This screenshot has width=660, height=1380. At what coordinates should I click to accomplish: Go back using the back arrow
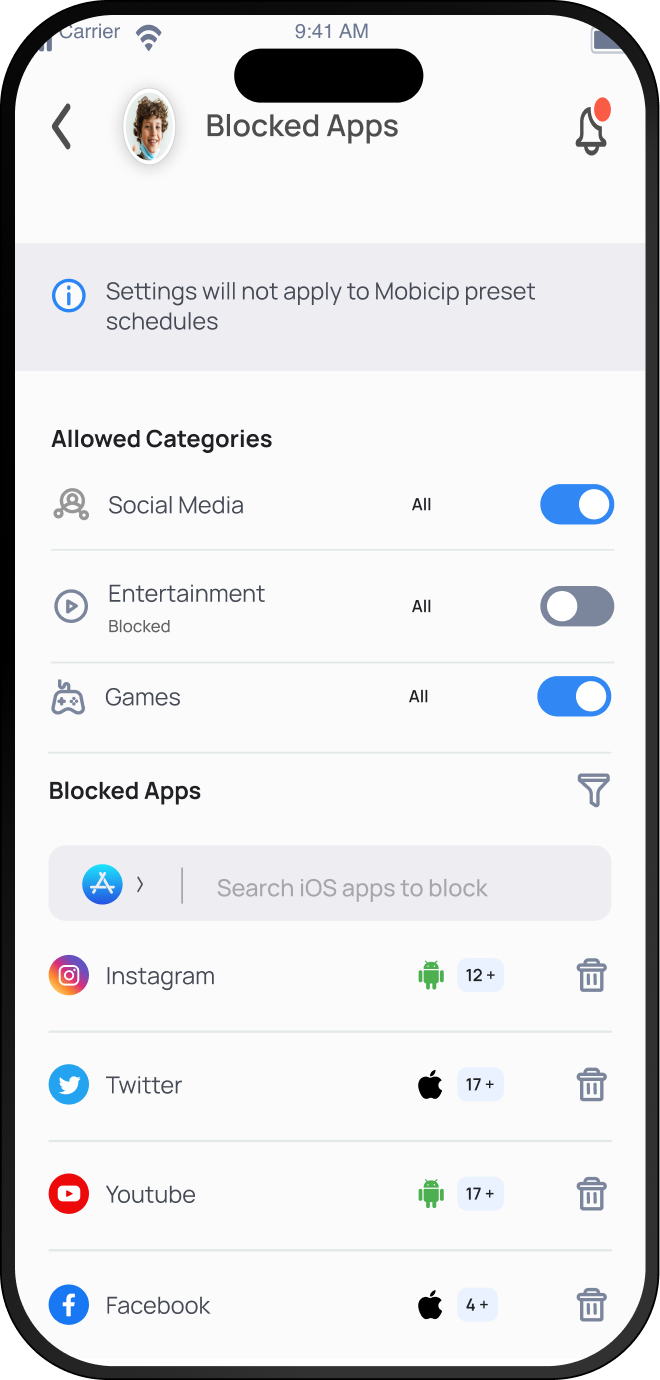click(x=62, y=127)
